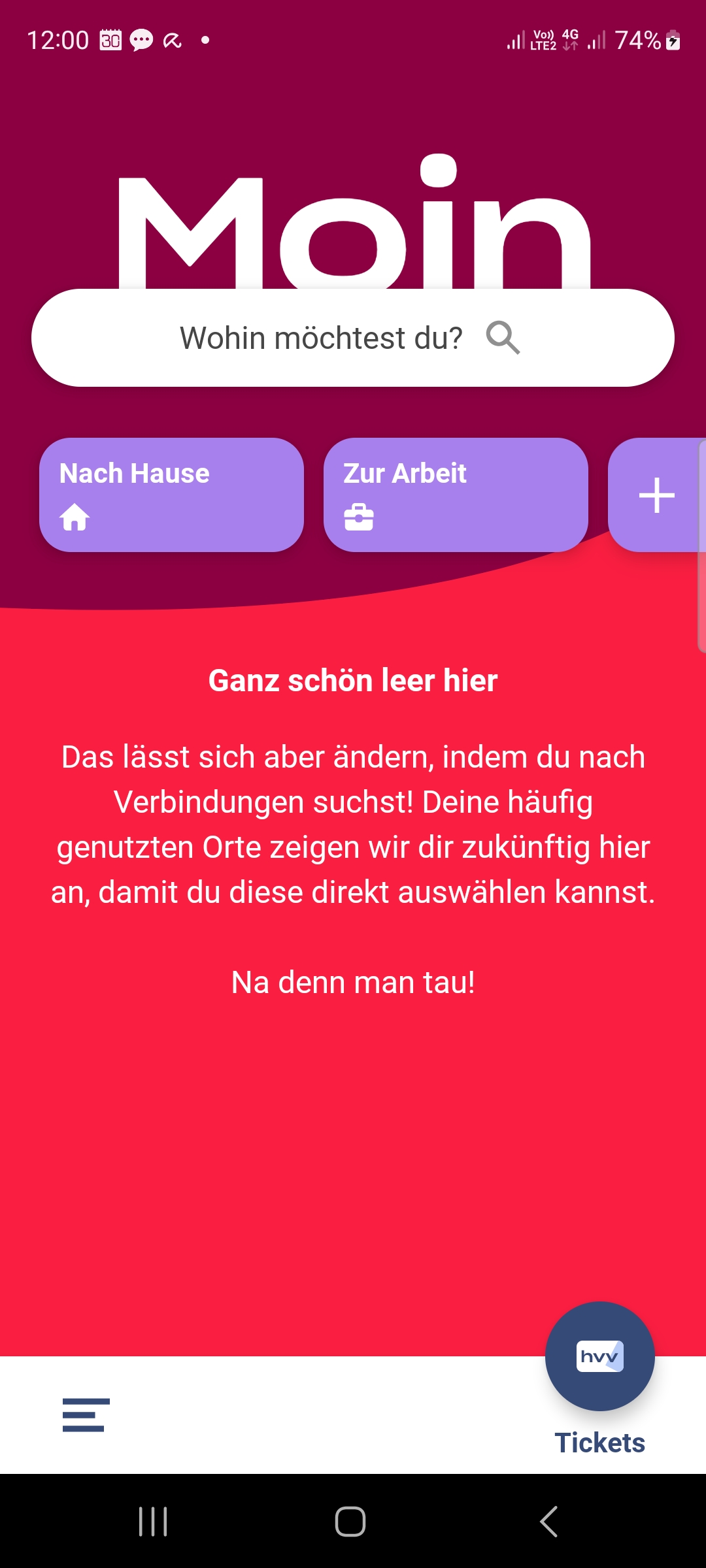This screenshot has width=706, height=1568.
Task: Open recent apps from the navigation bar
Action: pos(153,1522)
